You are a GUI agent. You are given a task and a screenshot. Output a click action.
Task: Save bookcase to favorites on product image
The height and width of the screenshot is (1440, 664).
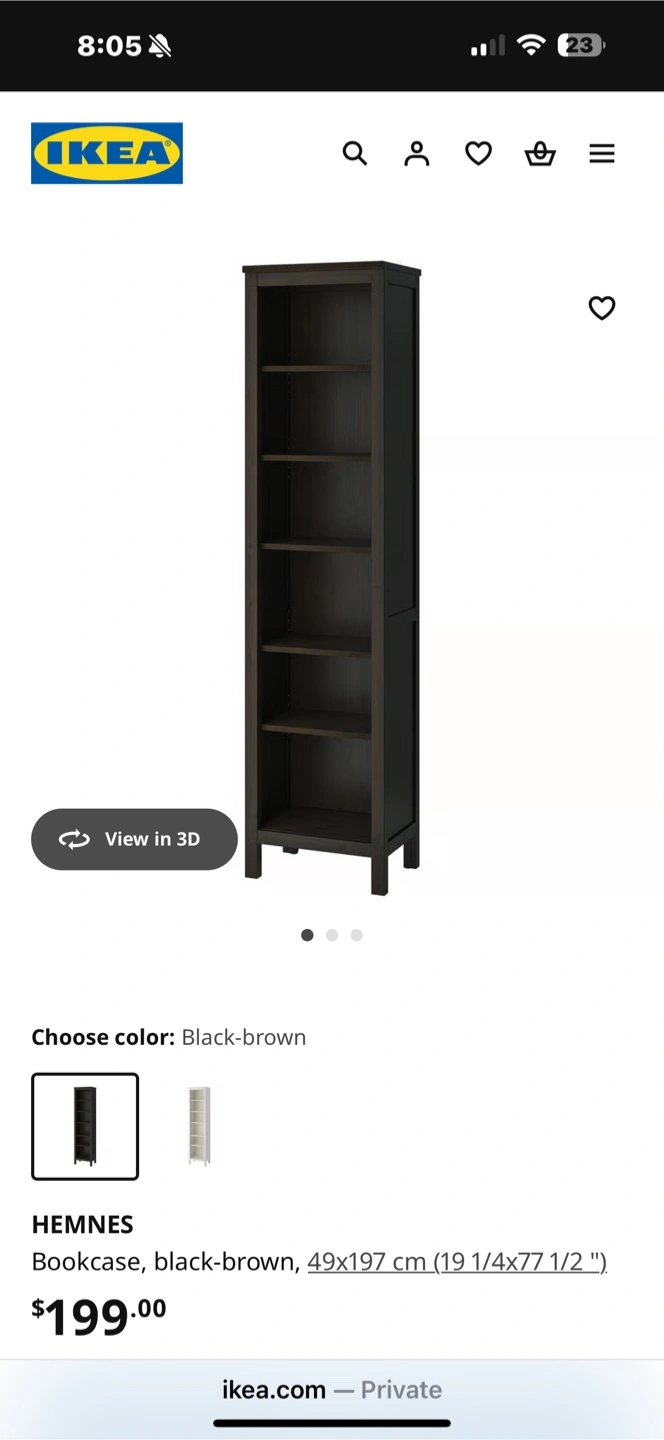602,308
